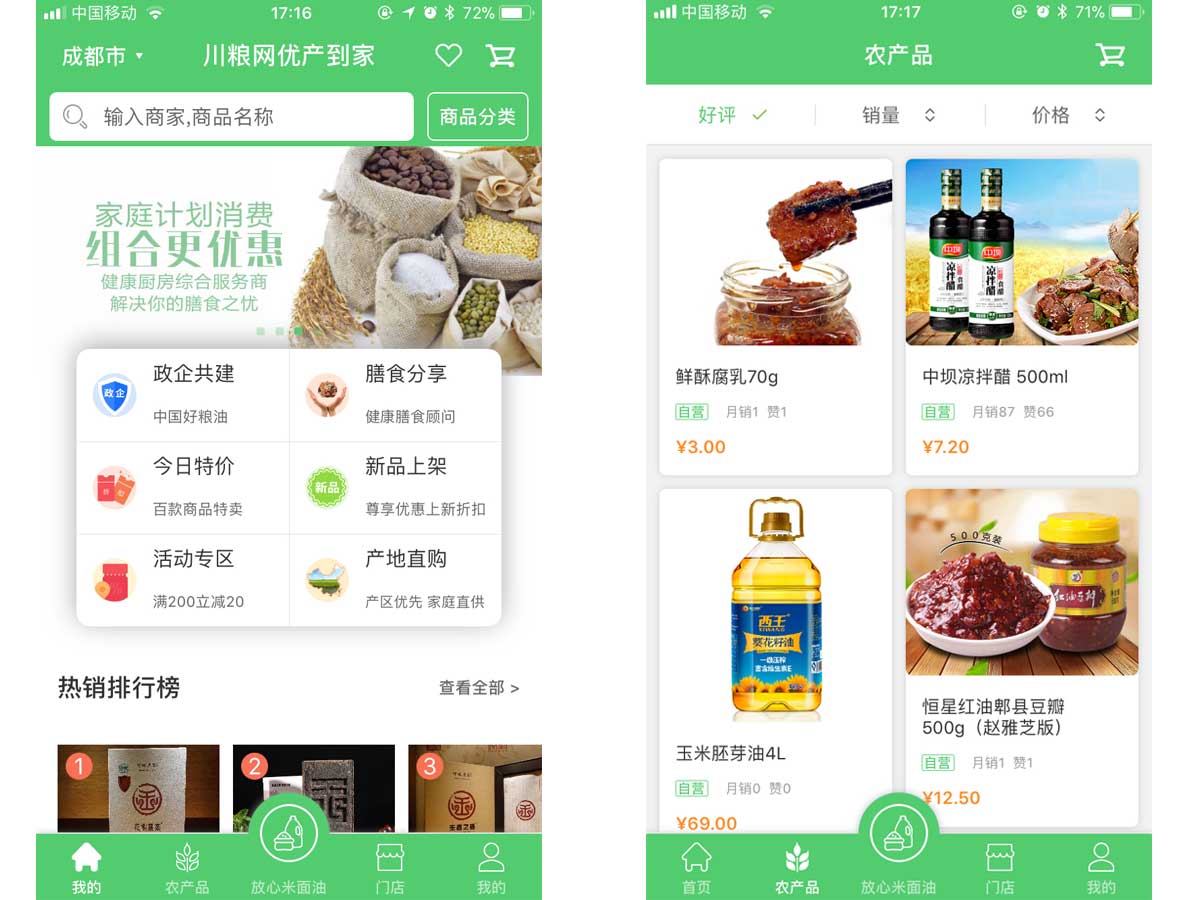
Task: Switch to the 首页 tab
Action: point(696,867)
